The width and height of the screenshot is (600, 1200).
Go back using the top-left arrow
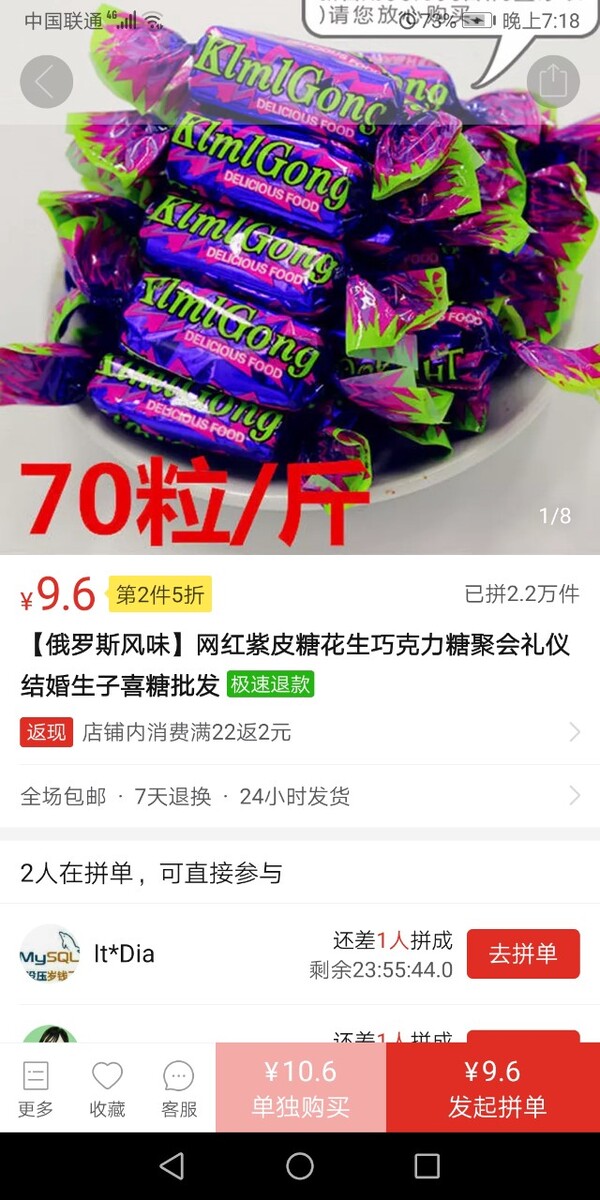click(46, 82)
